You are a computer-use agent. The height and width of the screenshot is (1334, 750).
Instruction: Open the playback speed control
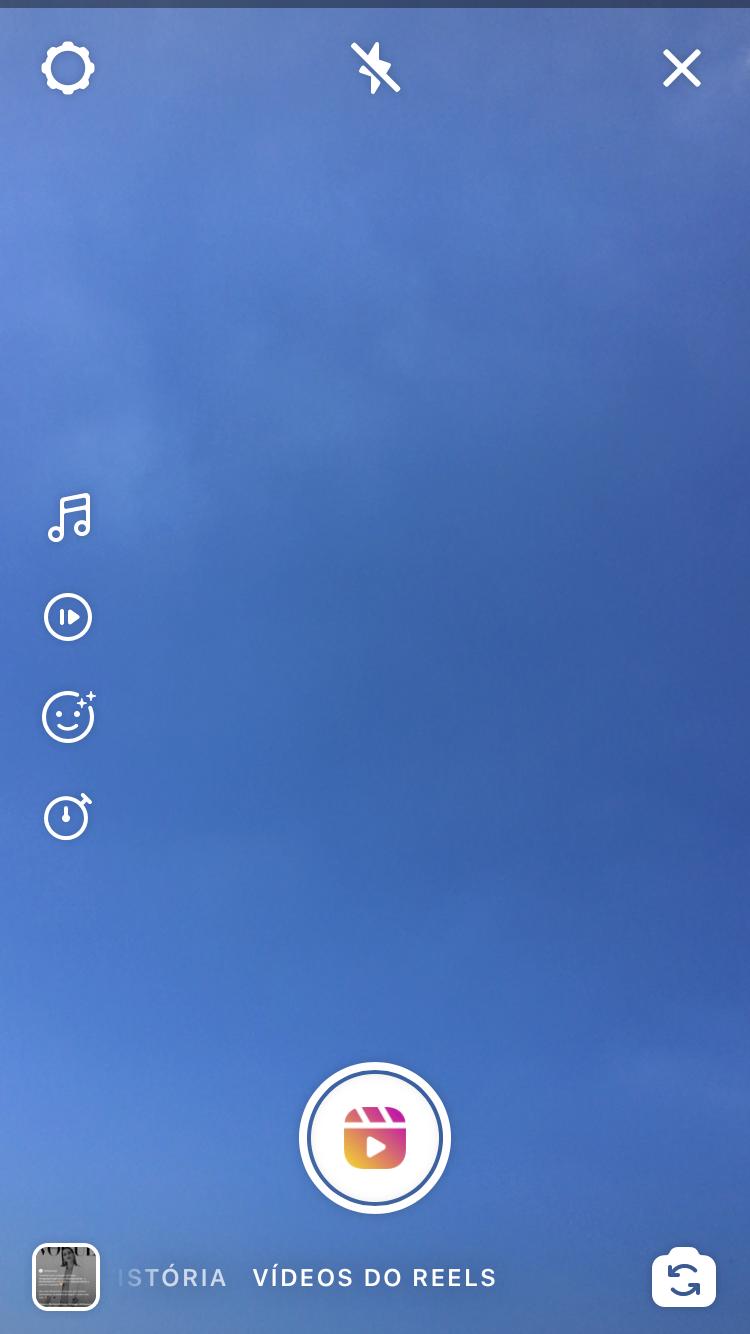68,617
